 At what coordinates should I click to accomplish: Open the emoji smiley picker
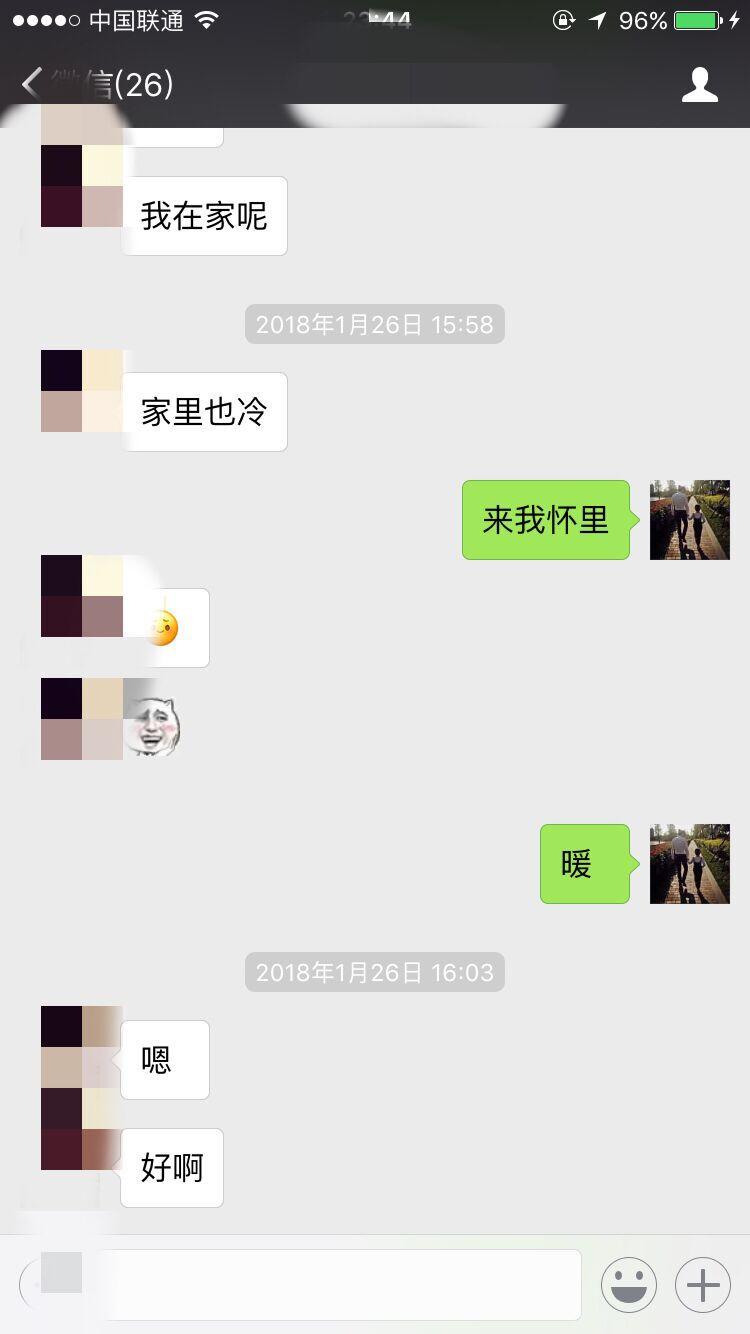628,1284
